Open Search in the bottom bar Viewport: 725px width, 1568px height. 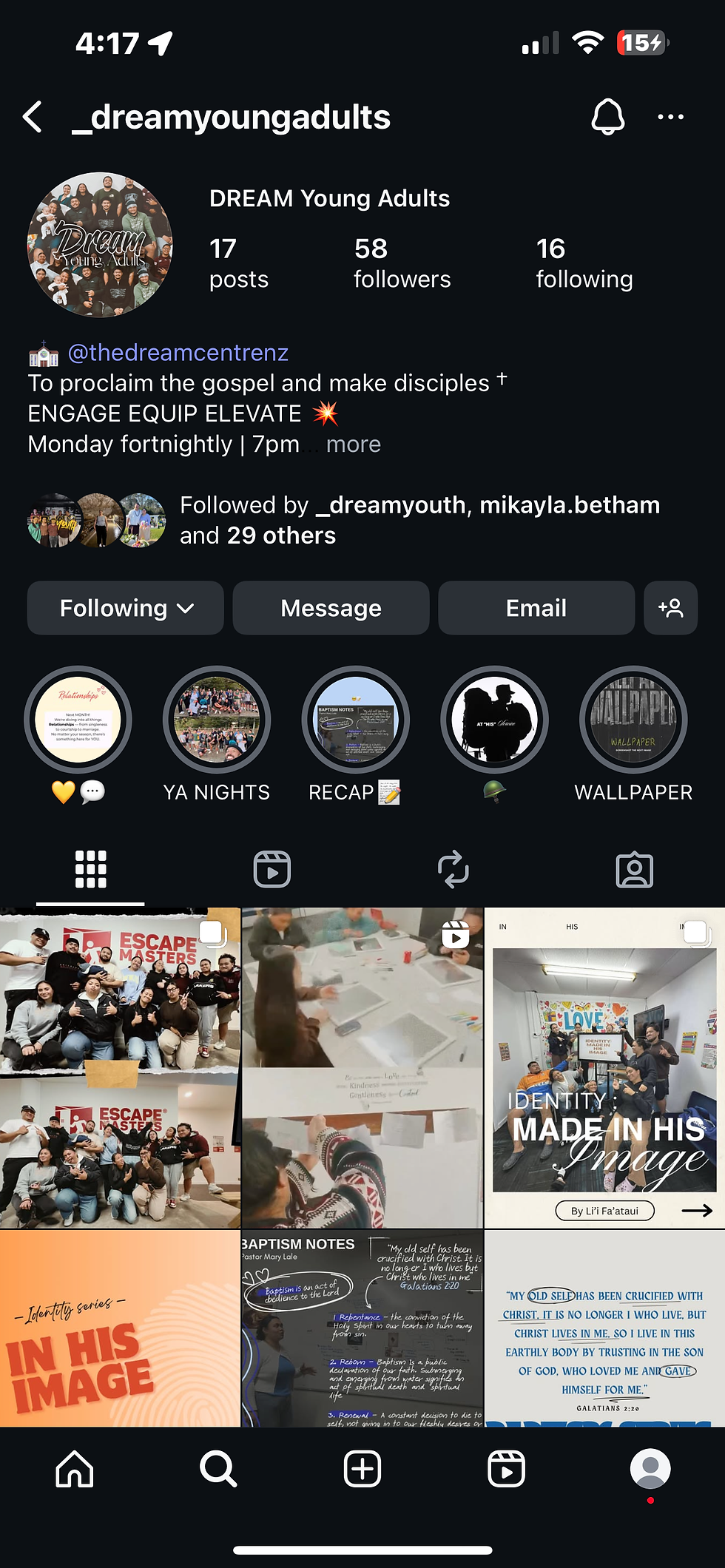(x=218, y=1468)
